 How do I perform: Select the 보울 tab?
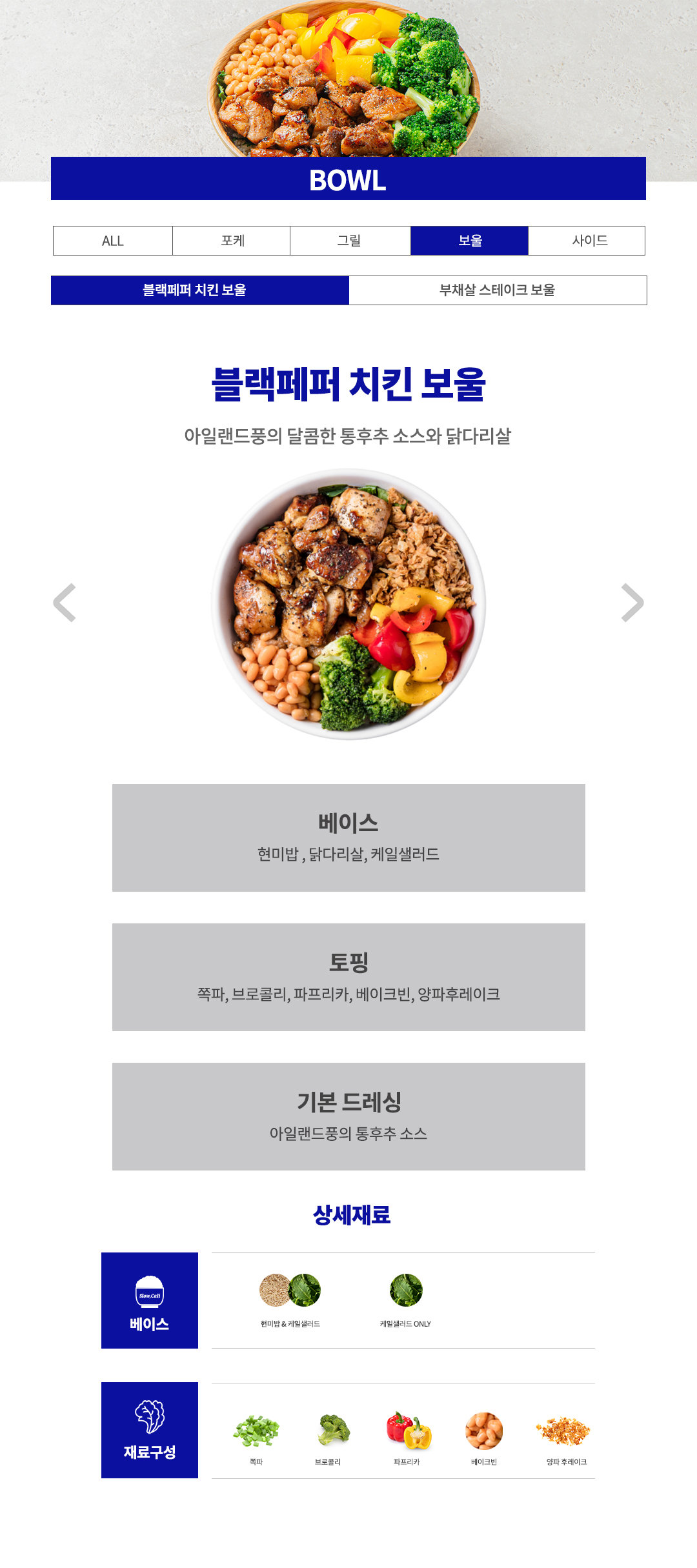coord(469,241)
